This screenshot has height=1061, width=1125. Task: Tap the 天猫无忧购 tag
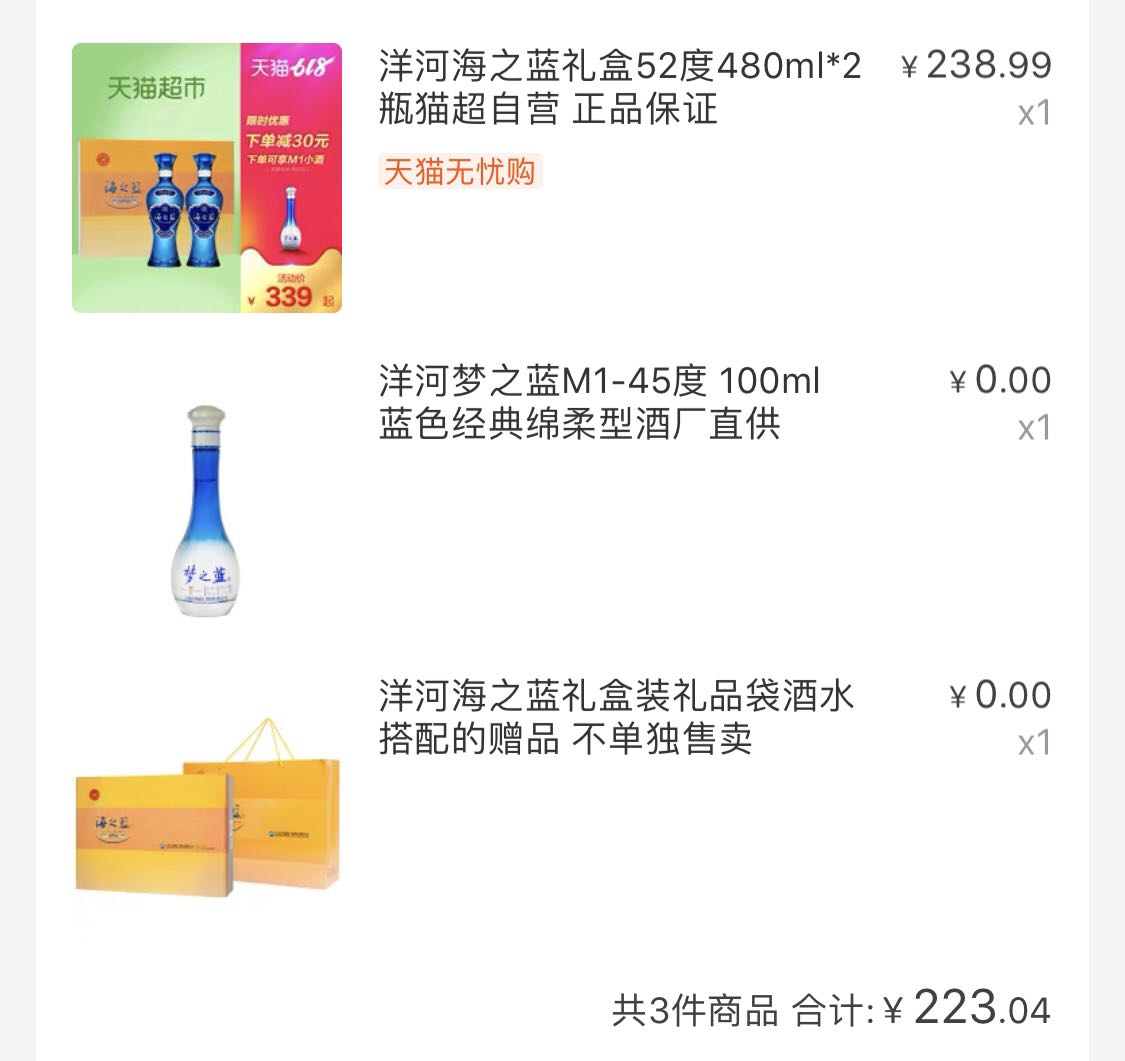[x=460, y=172]
